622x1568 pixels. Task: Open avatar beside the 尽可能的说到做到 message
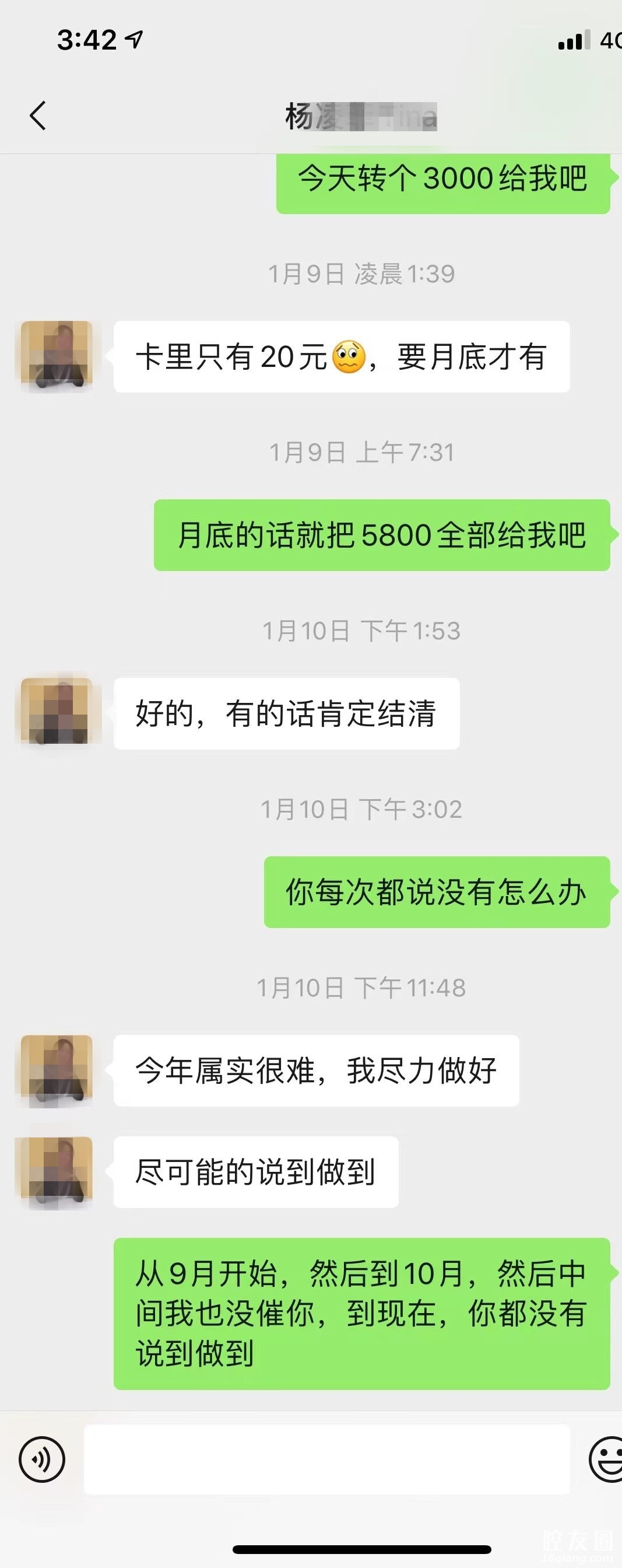[x=57, y=1172]
